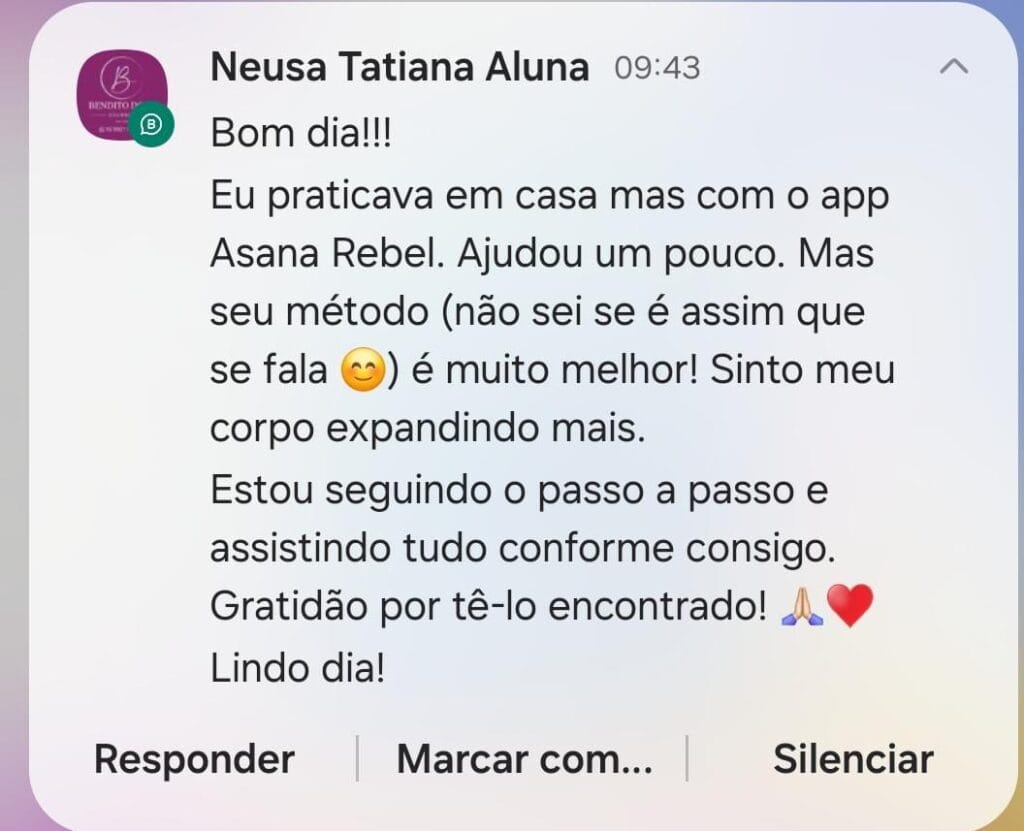Viewport: 1024px width, 831px height.
Task: Tap Silenciar to mute this conversation
Action: coord(853,759)
